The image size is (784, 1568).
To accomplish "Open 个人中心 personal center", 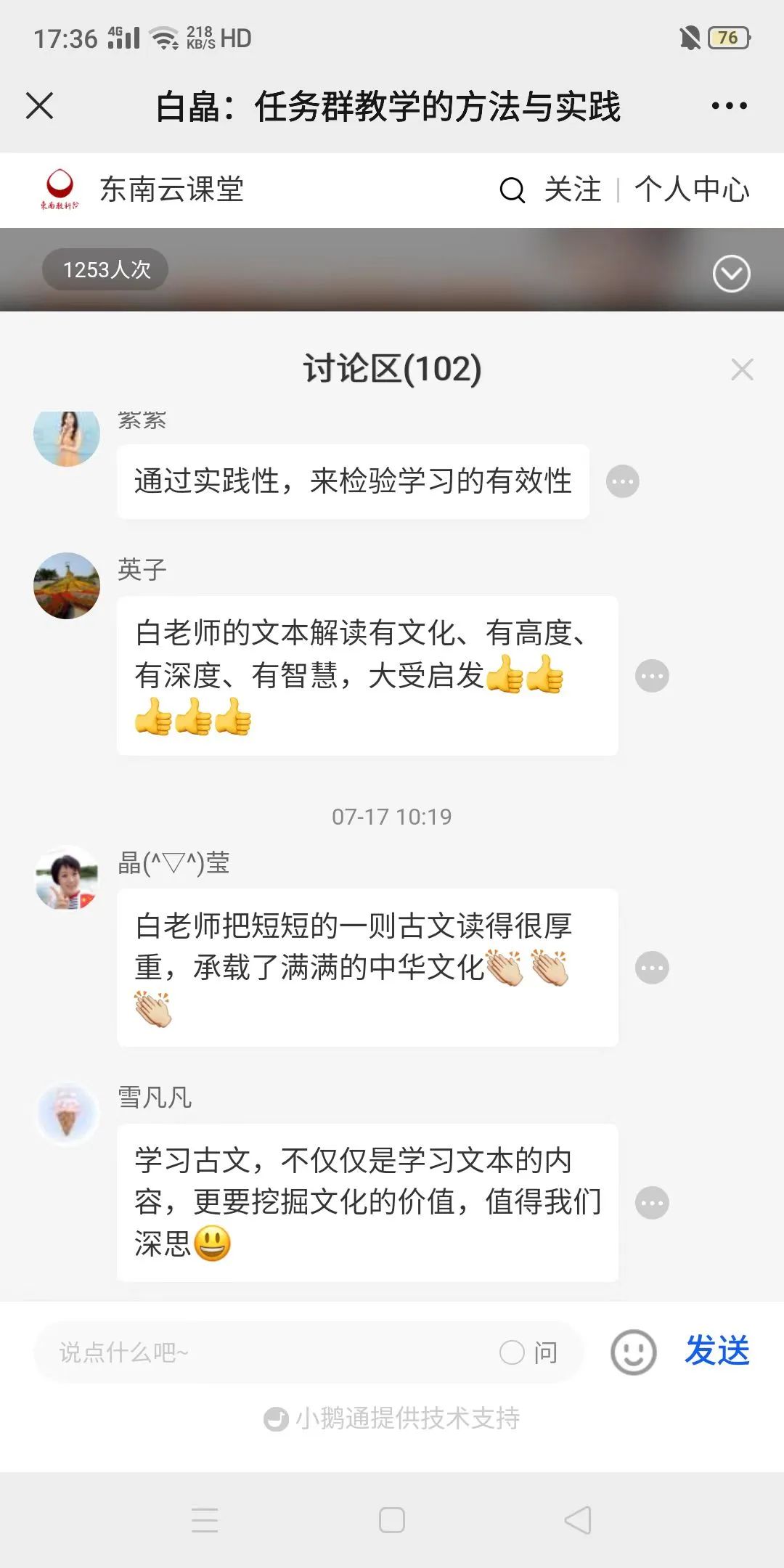I will [691, 190].
